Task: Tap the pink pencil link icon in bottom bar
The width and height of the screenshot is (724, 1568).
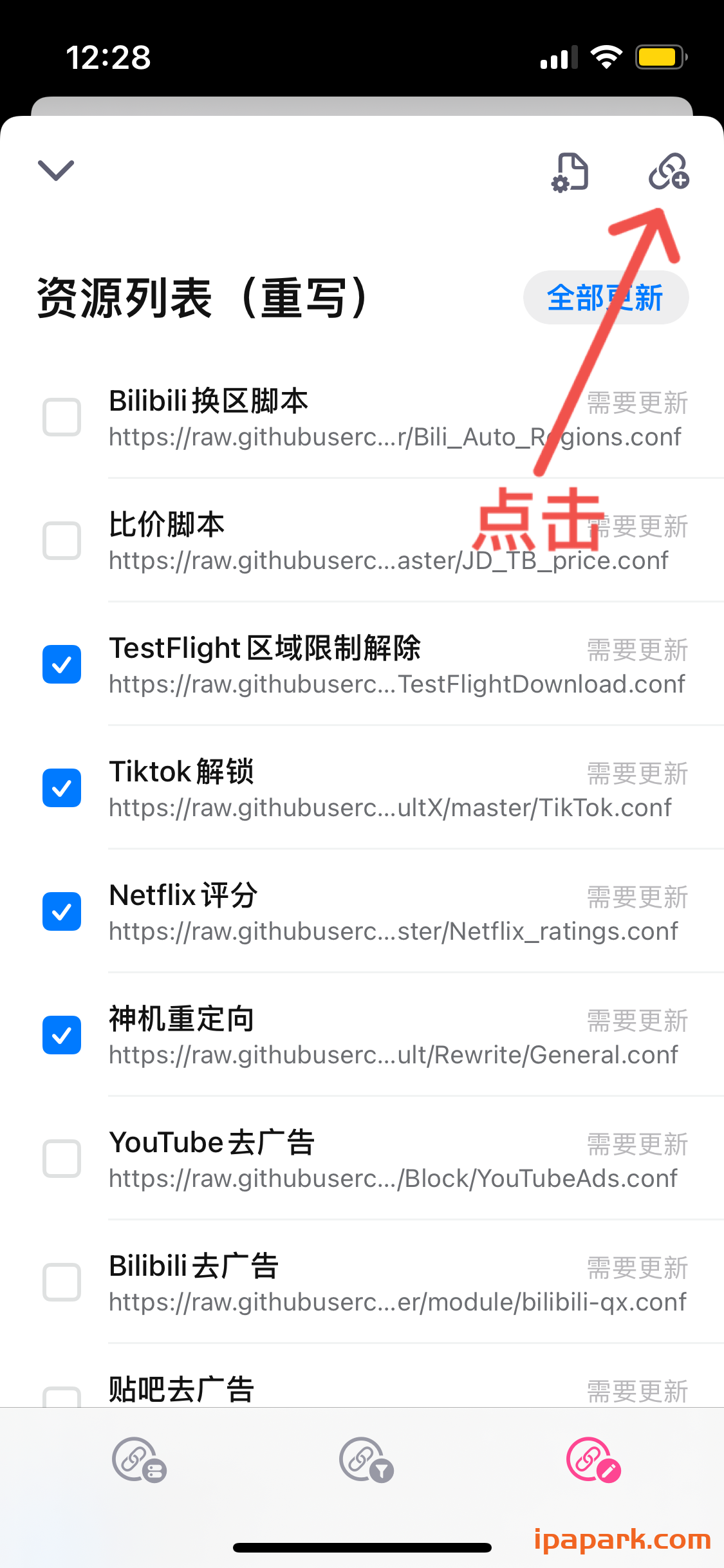Action: (x=593, y=1459)
